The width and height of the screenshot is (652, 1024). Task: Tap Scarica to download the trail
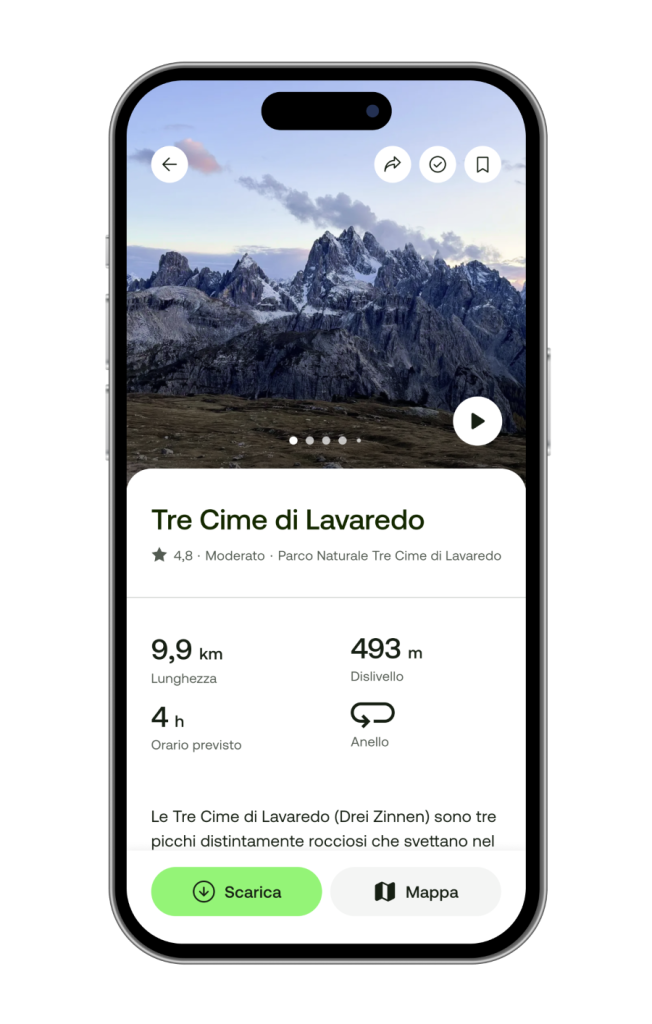[236, 891]
